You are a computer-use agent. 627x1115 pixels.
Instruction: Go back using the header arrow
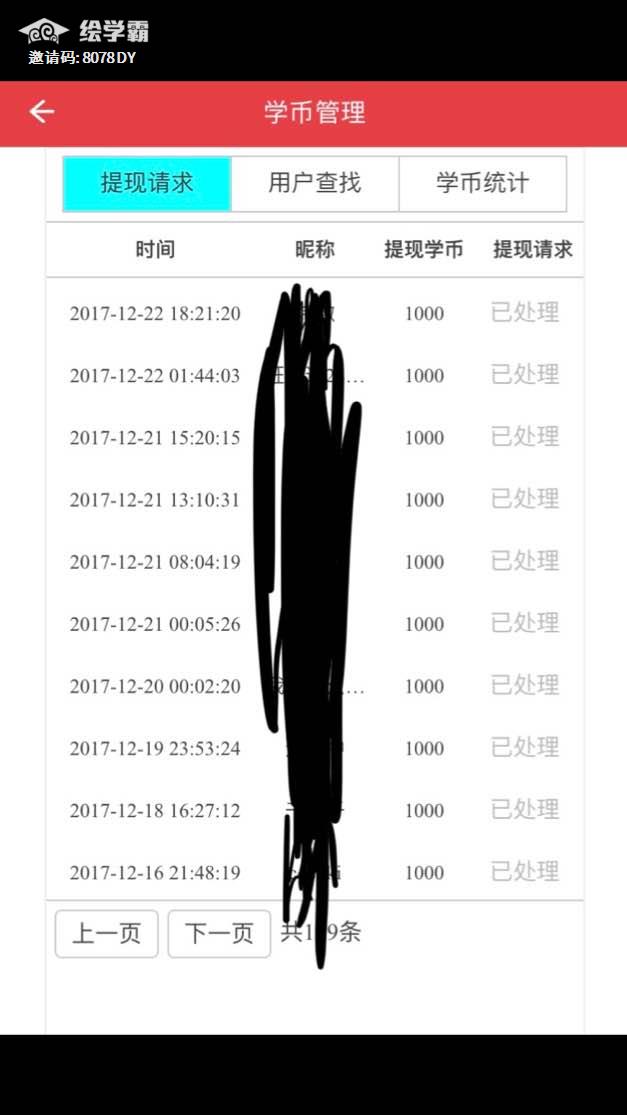[x=42, y=112]
